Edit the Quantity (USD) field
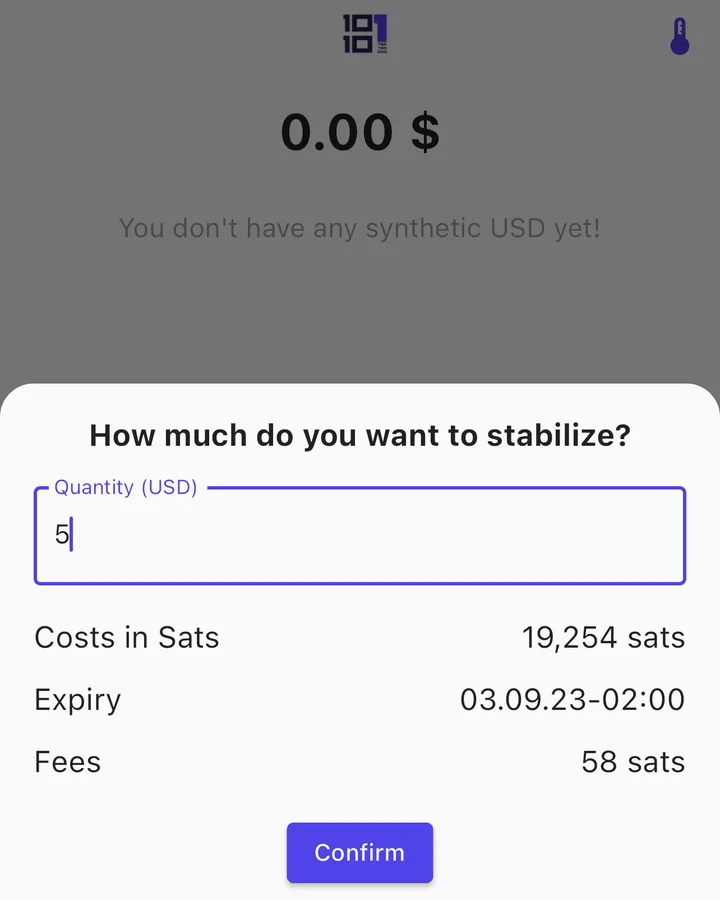Screen dimensions: 720x900 pyautogui.click(x=360, y=536)
